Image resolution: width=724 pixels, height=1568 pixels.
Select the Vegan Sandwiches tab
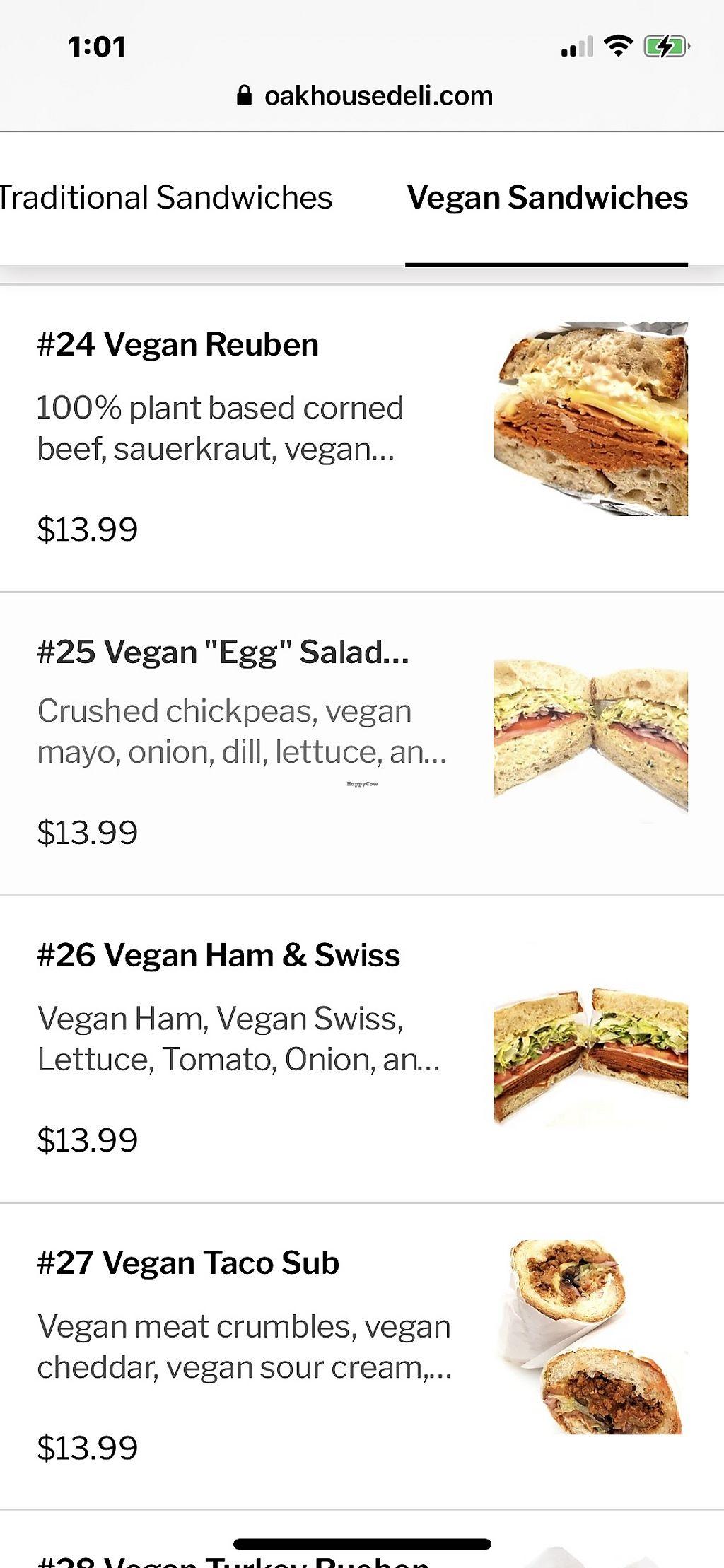point(547,198)
